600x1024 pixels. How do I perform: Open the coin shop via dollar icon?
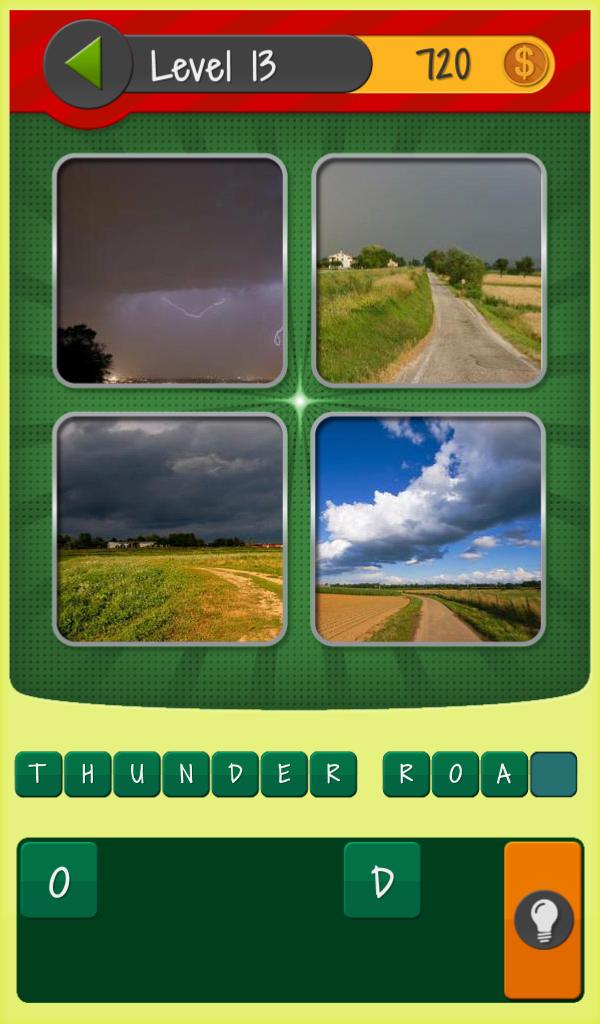(x=524, y=65)
